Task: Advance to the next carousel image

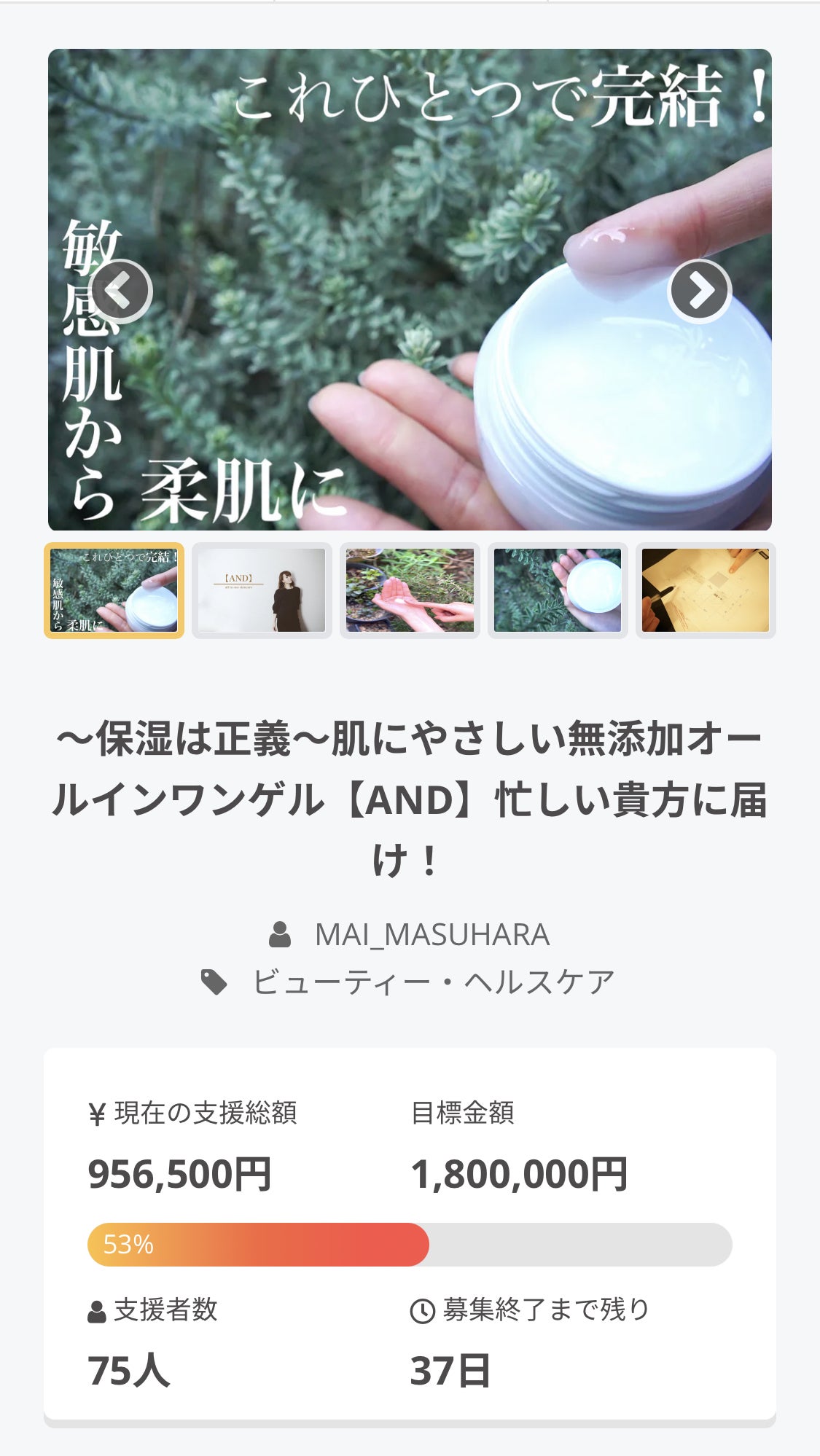Action: click(699, 291)
